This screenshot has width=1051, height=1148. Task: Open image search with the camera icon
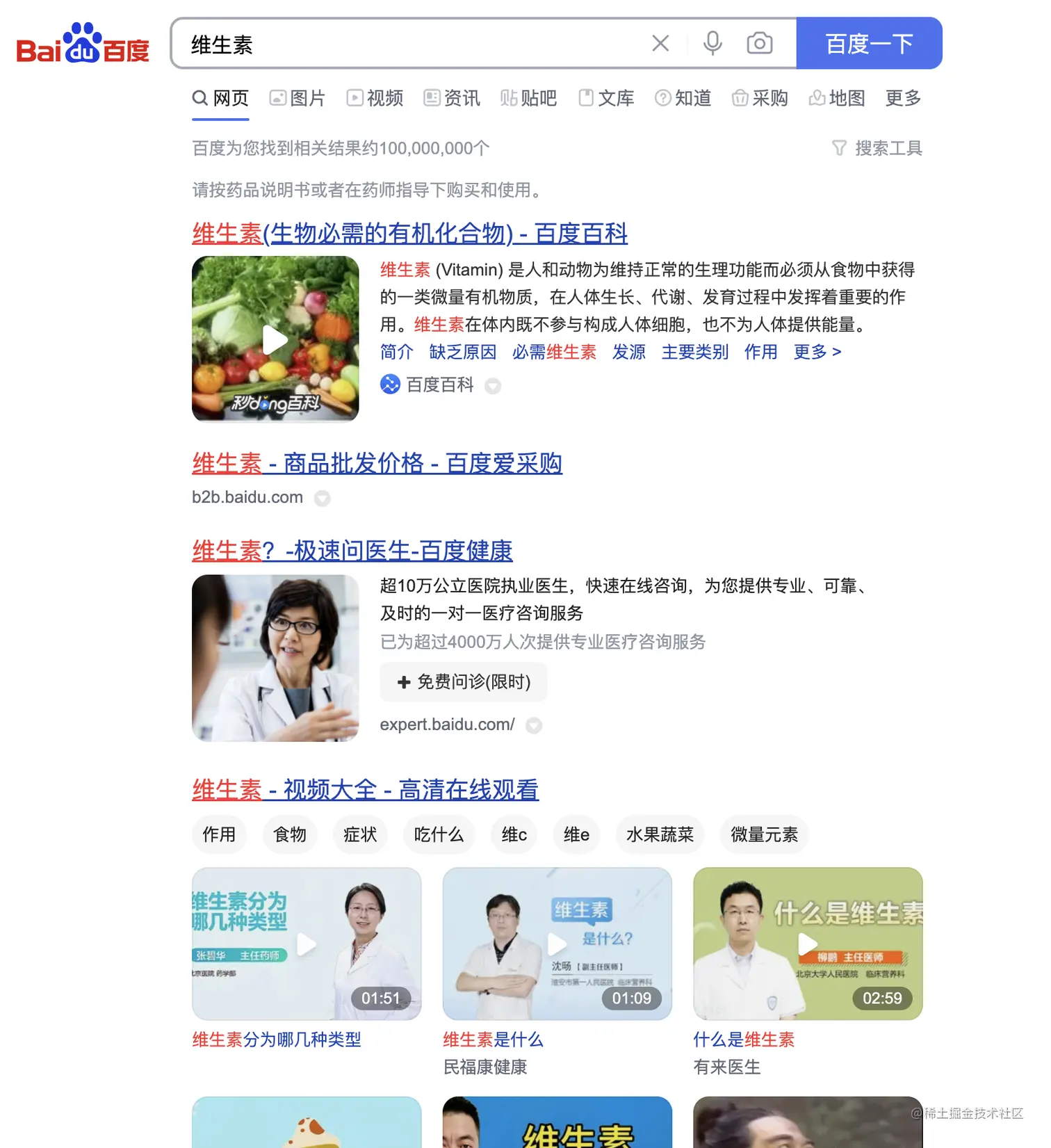759,44
